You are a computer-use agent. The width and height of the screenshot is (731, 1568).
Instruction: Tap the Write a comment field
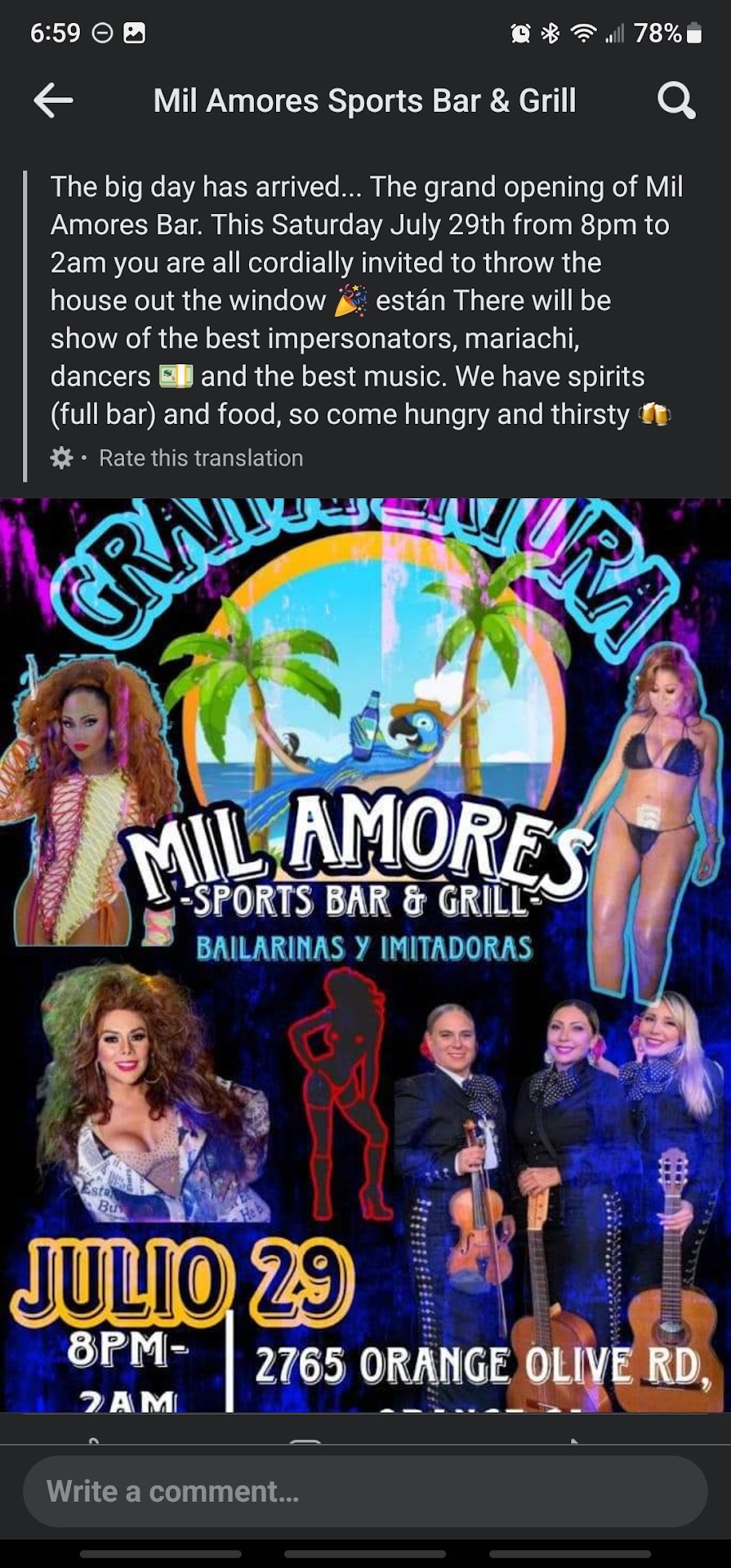[365, 1491]
